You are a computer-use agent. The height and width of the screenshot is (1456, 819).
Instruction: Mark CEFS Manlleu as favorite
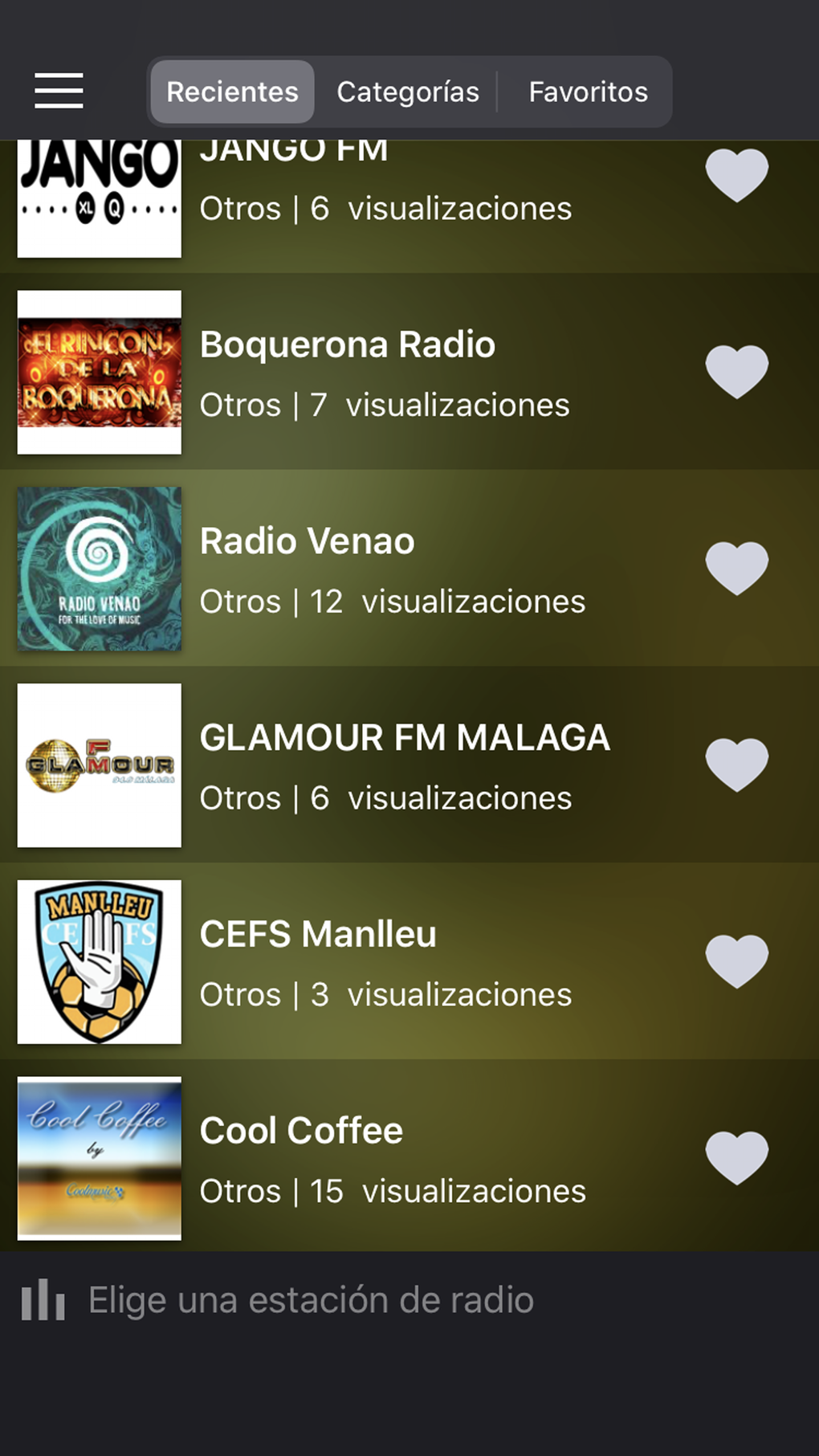point(736,961)
